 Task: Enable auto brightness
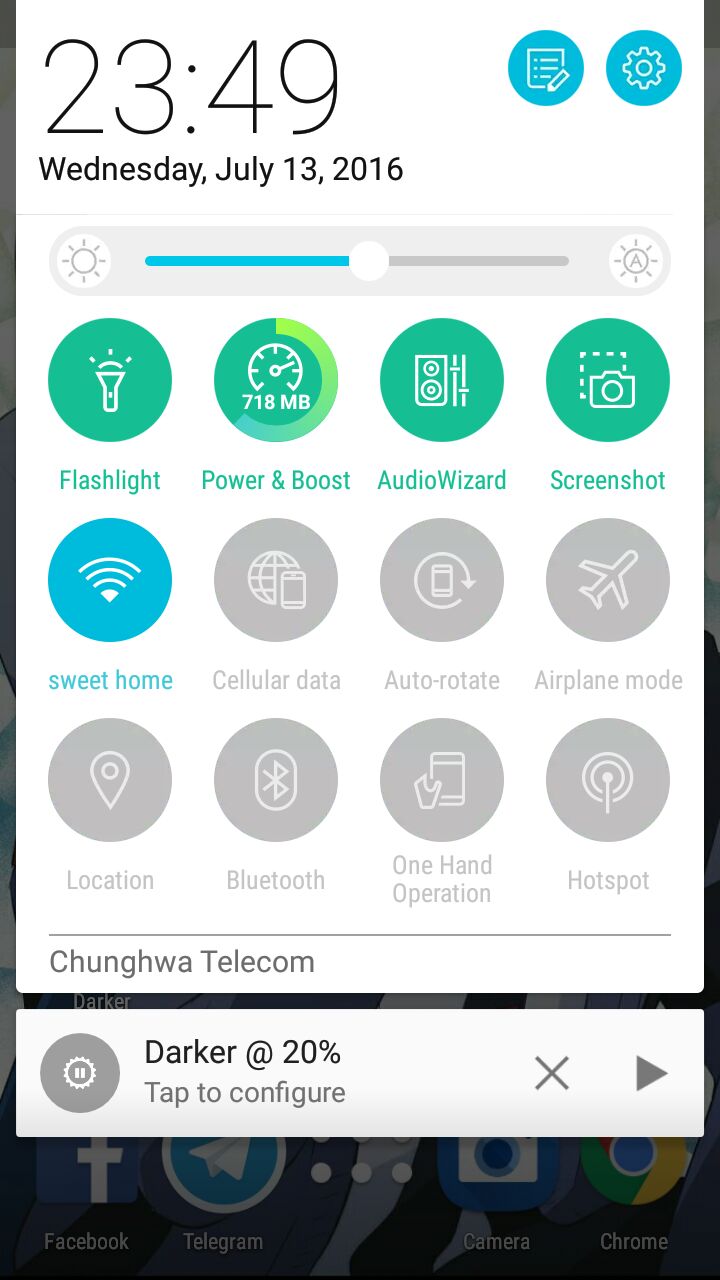tap(636, 262)
